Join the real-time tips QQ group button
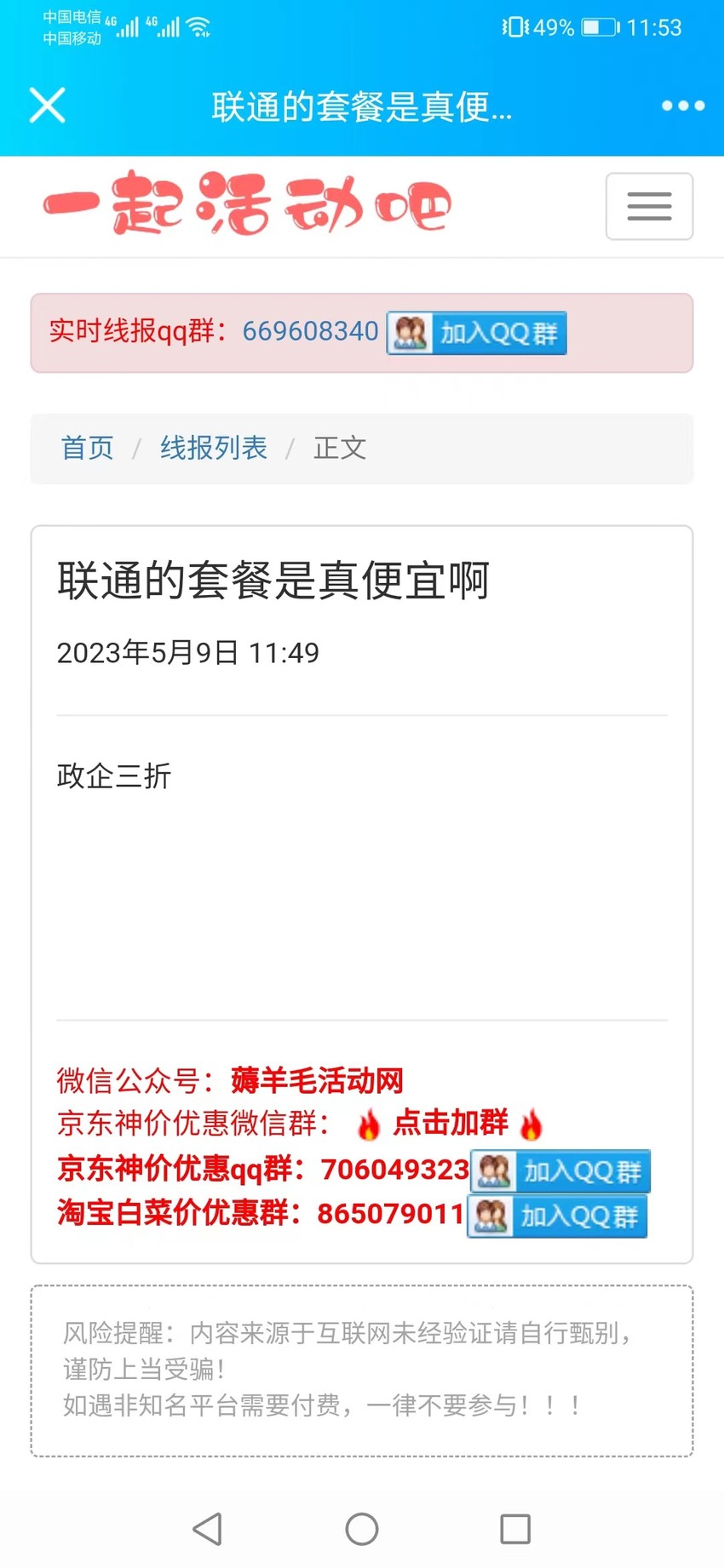 (x=477, y=333)
